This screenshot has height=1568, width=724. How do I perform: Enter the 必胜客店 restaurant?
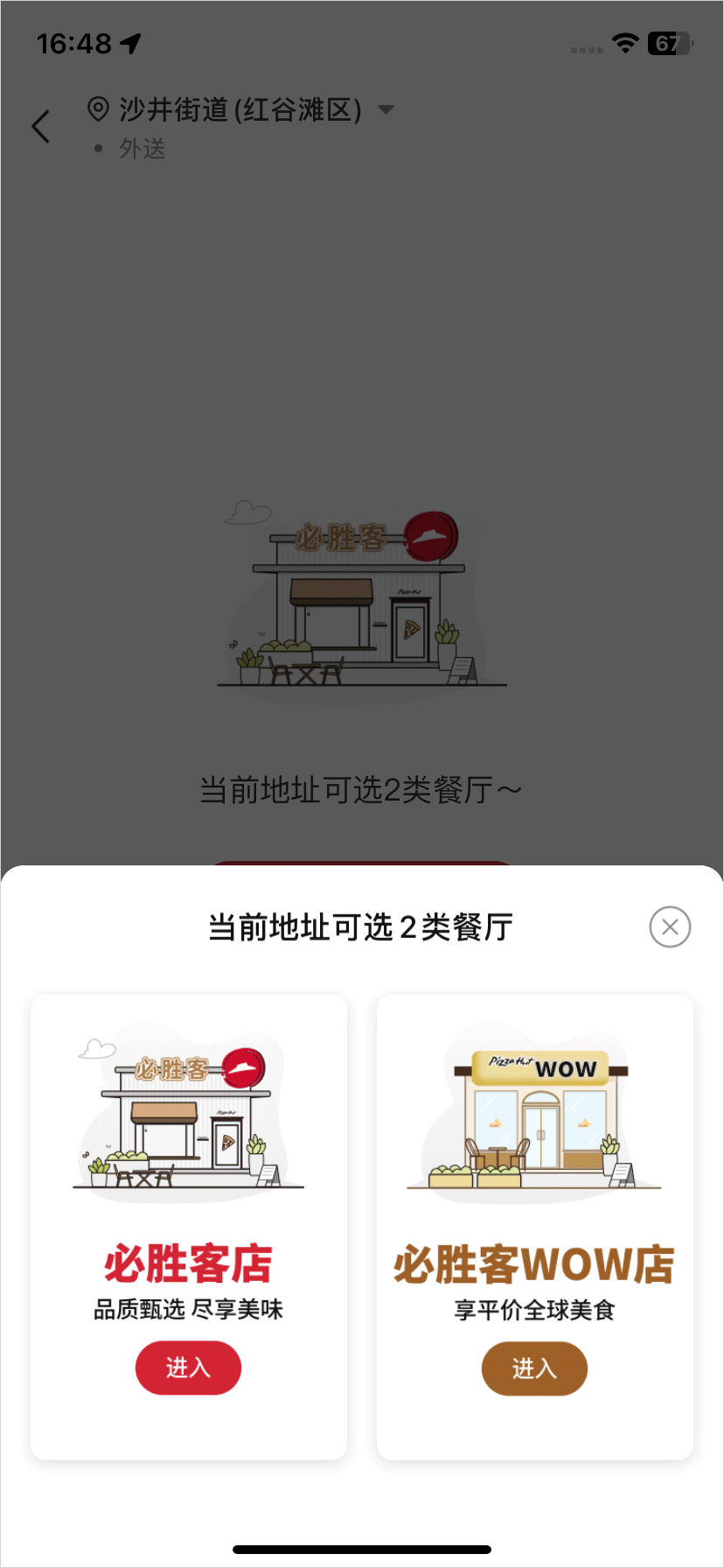pyautogui.click(x=188, y=1368)
